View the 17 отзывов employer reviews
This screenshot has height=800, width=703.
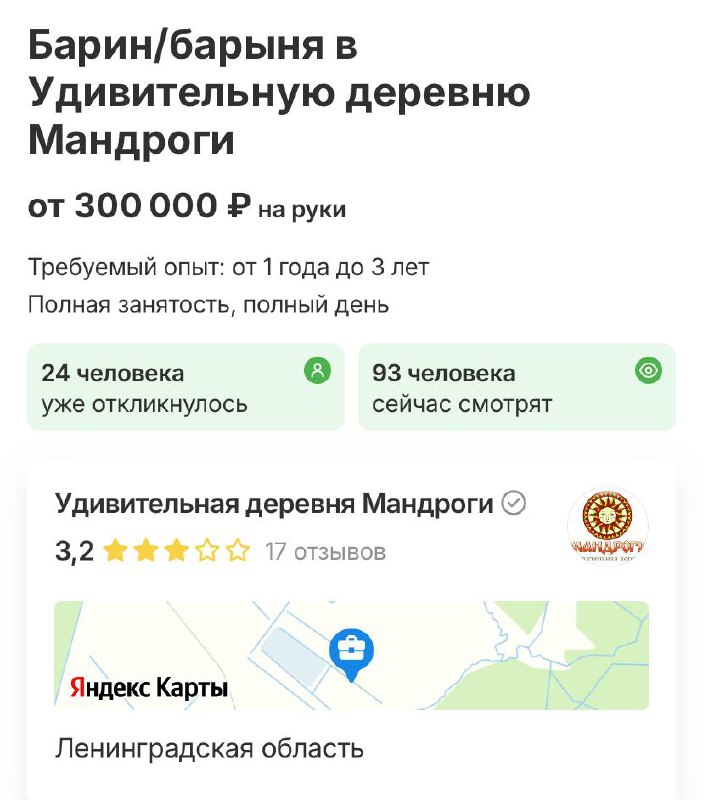coord(325,551)
